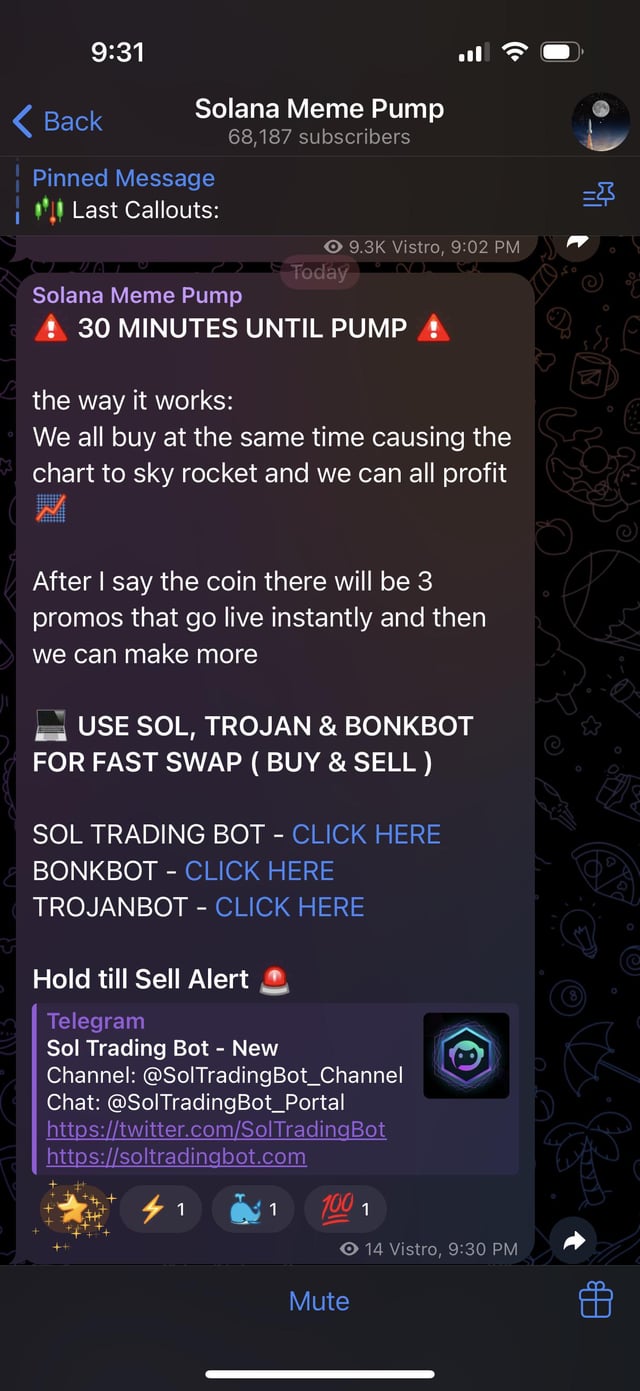
Task: Mute the Solana Meme Pump channel
Action: pyautogui.click(x=319, y=1301)
